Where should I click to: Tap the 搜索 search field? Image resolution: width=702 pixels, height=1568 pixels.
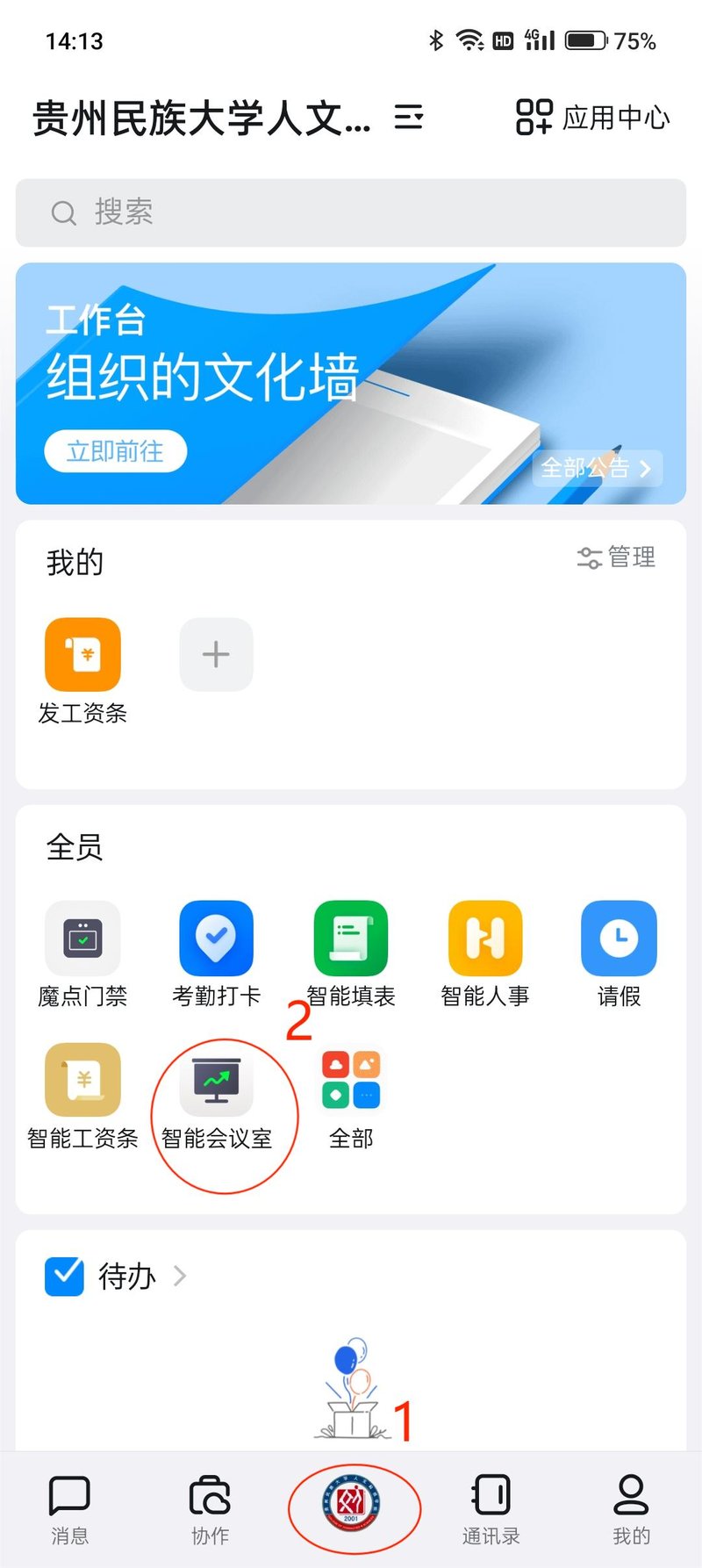tap(351, 212)
